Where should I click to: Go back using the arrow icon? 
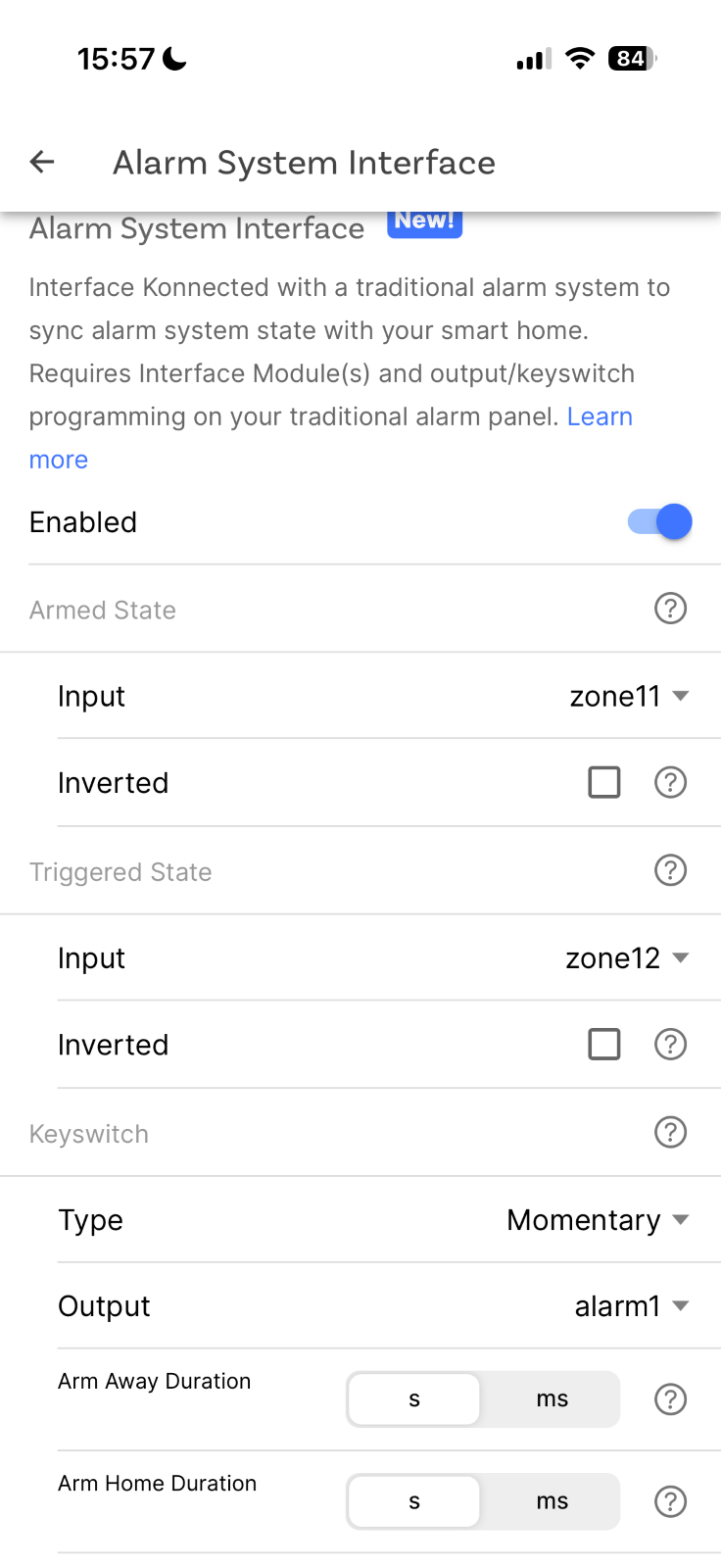point(42,162)
